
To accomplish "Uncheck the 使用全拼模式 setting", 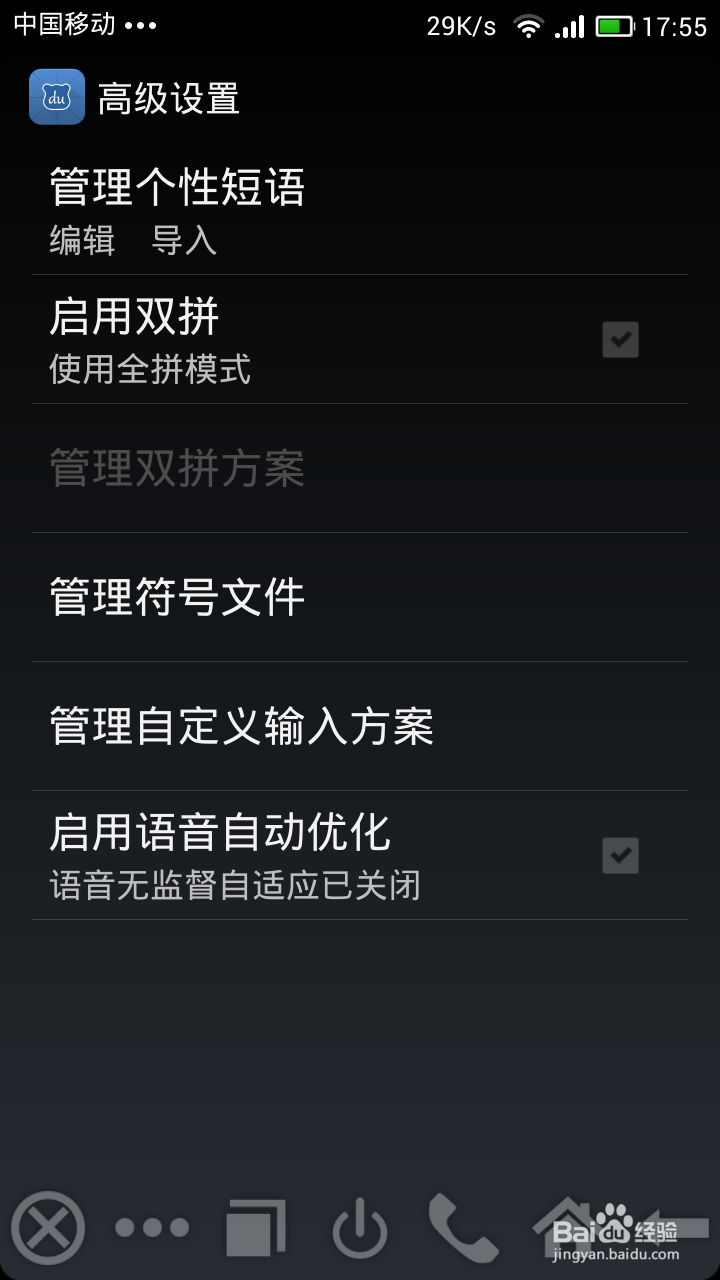I will pos(620,340).
